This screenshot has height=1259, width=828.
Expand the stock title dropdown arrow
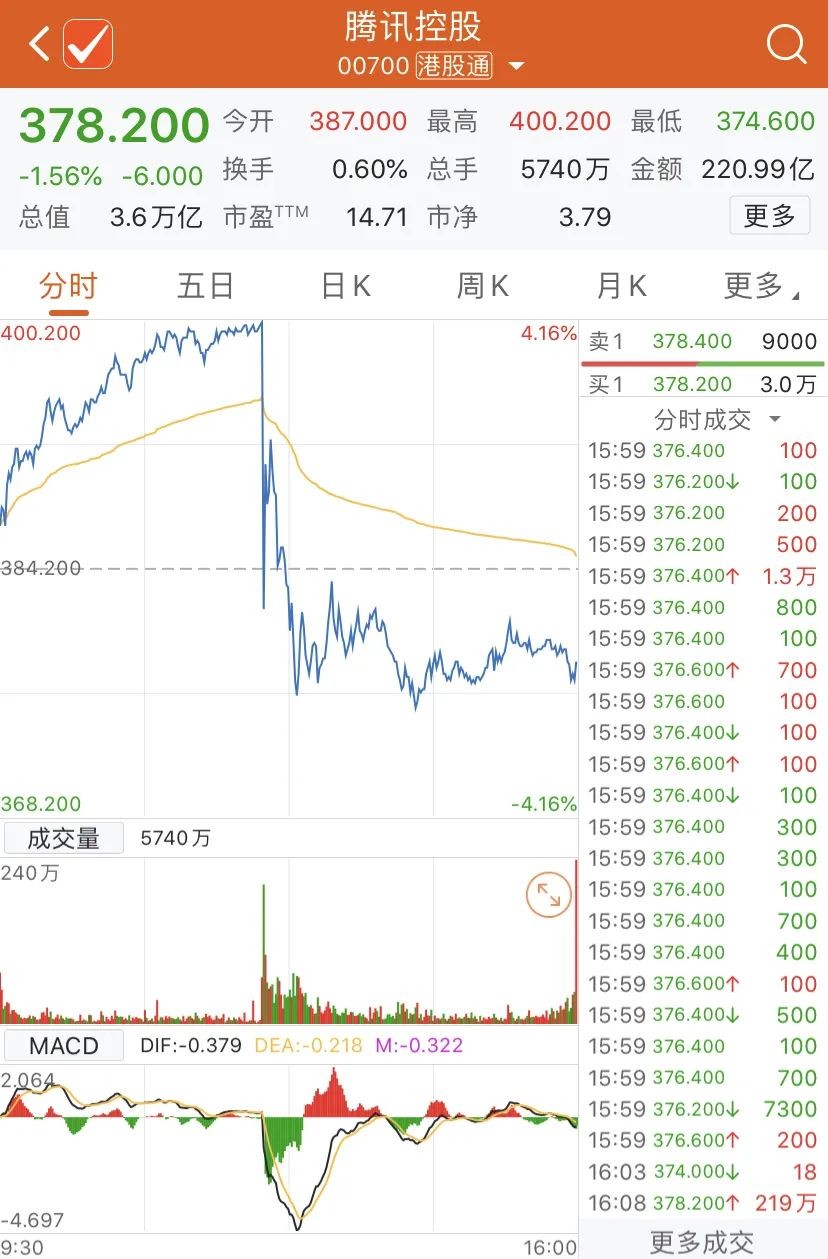click(x=517, y=67)
